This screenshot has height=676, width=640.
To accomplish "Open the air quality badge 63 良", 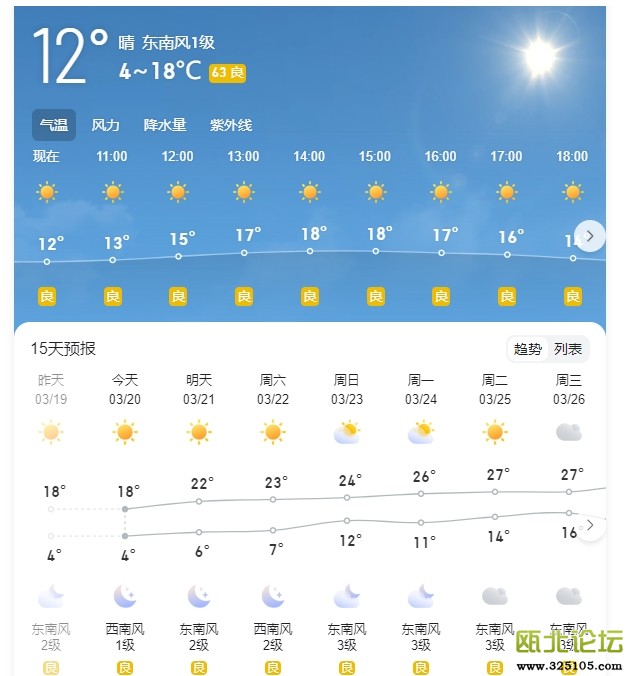I will pyautogui.click(x=227, y=73).
